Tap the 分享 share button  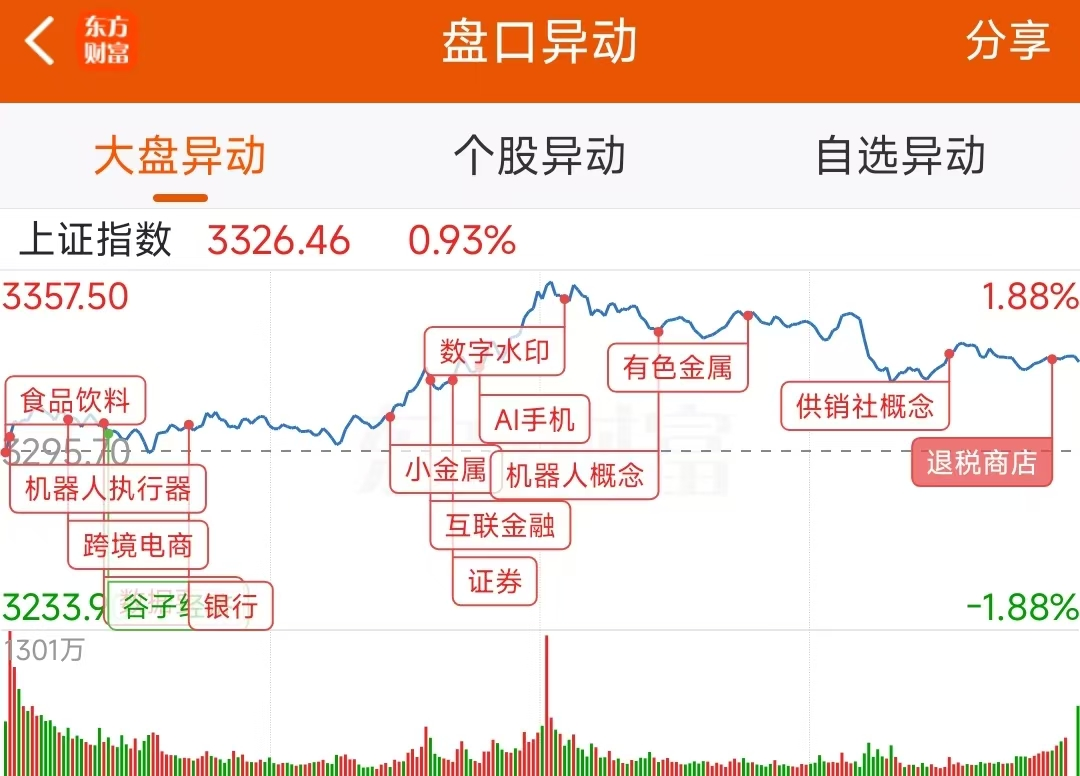coord(1007,43)
